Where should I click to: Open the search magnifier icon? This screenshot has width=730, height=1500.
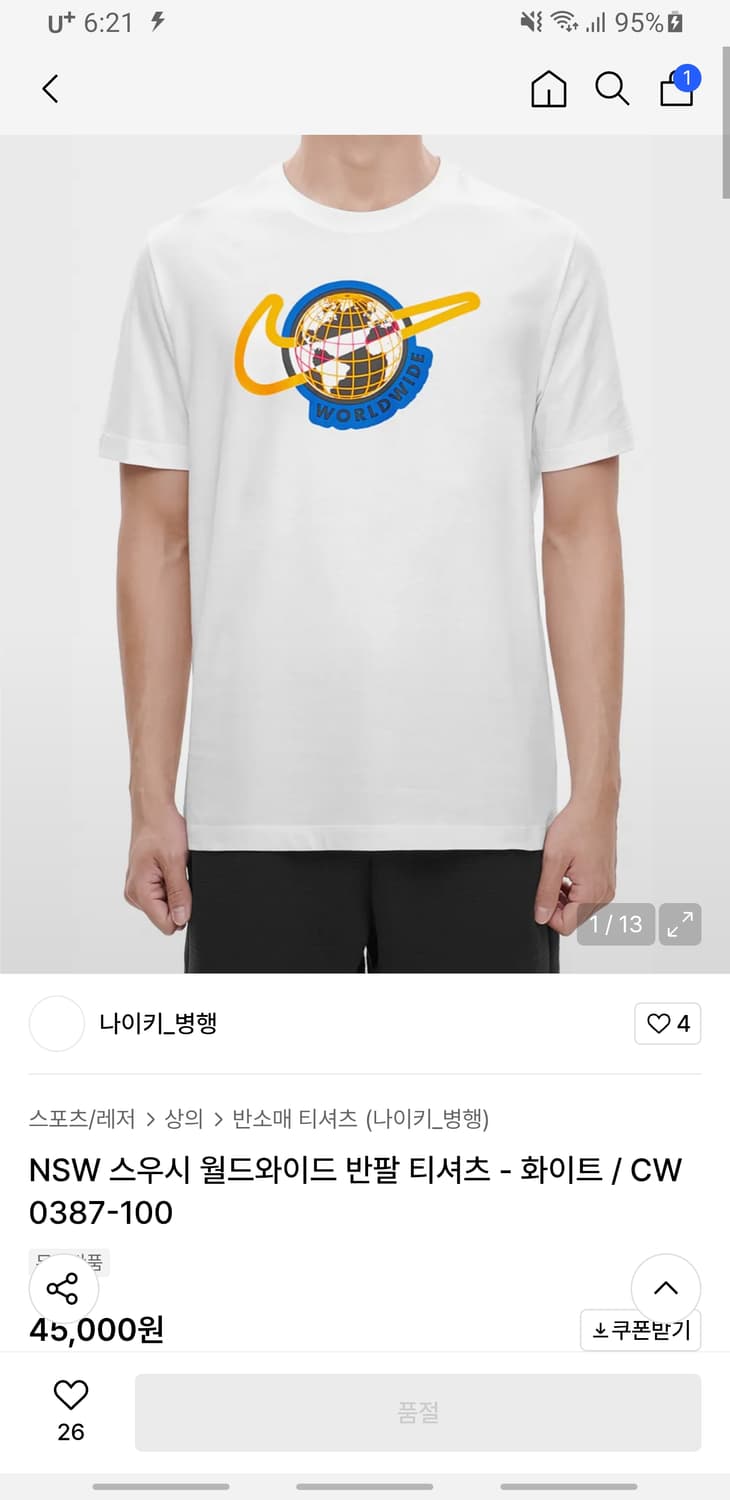pyautogui.click(x=612, y=89)
